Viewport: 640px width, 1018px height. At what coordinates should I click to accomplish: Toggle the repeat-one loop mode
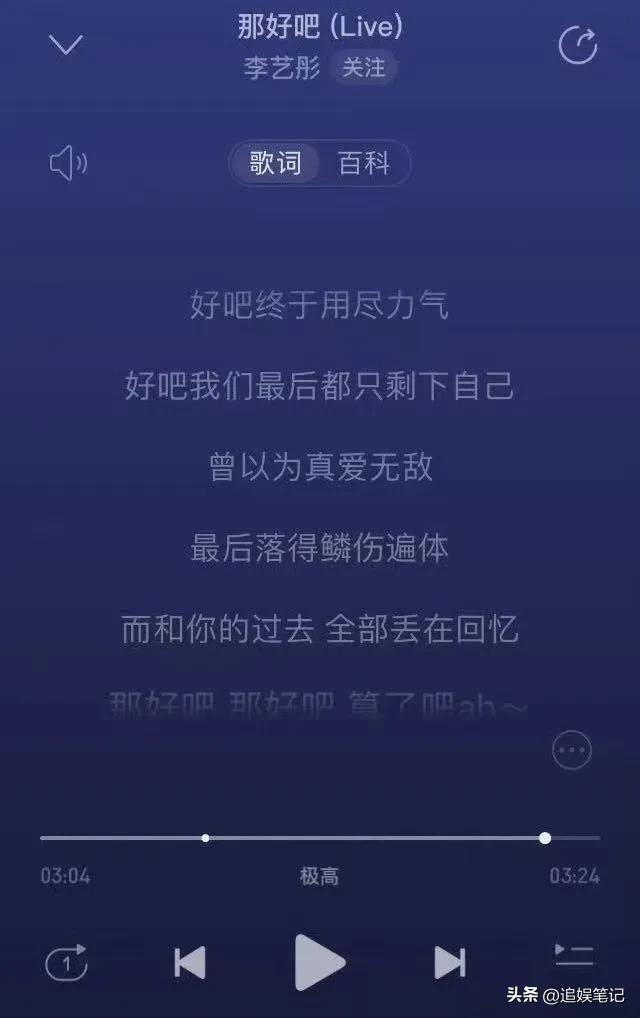click(x=67, y=963)
